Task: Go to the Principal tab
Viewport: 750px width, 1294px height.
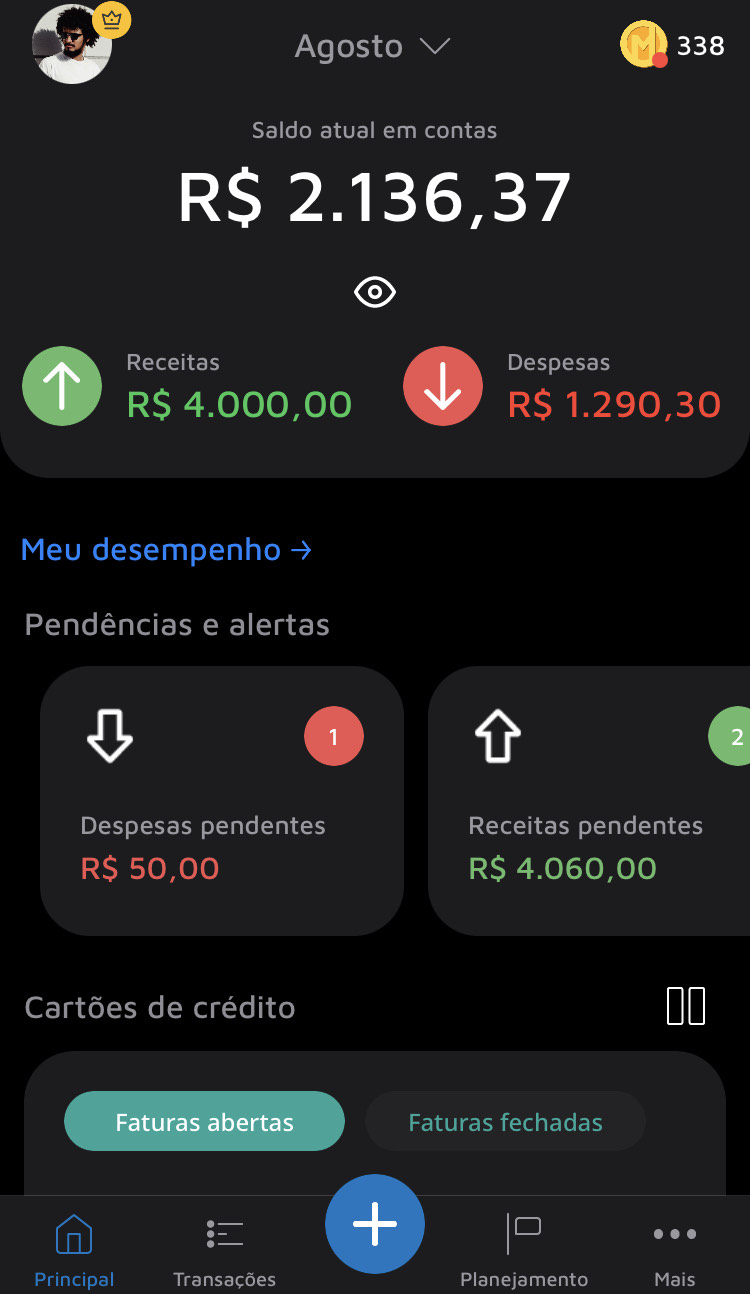Action: tap(74, 1247)
